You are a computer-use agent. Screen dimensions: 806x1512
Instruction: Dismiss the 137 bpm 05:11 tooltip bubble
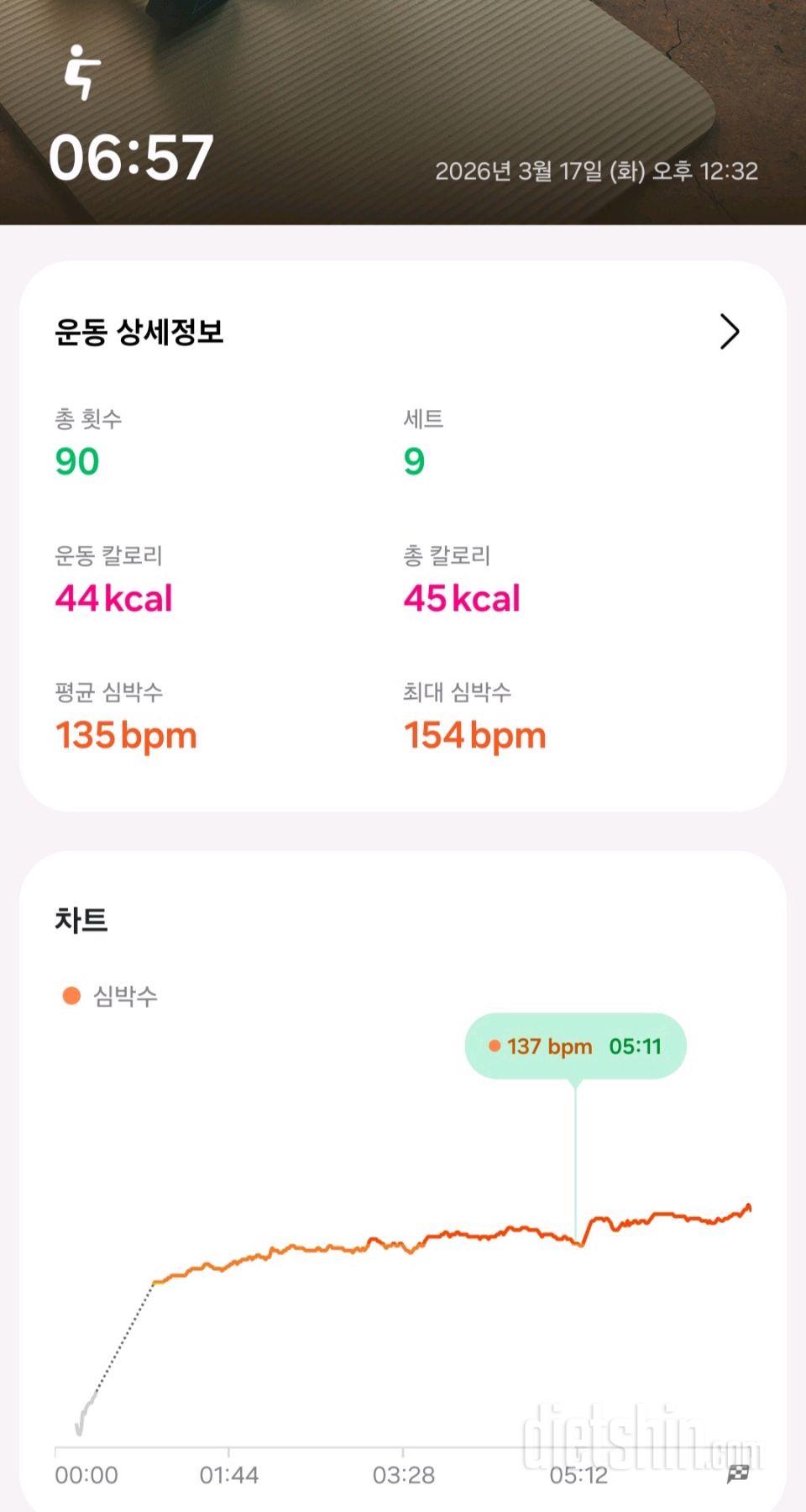573,1045
